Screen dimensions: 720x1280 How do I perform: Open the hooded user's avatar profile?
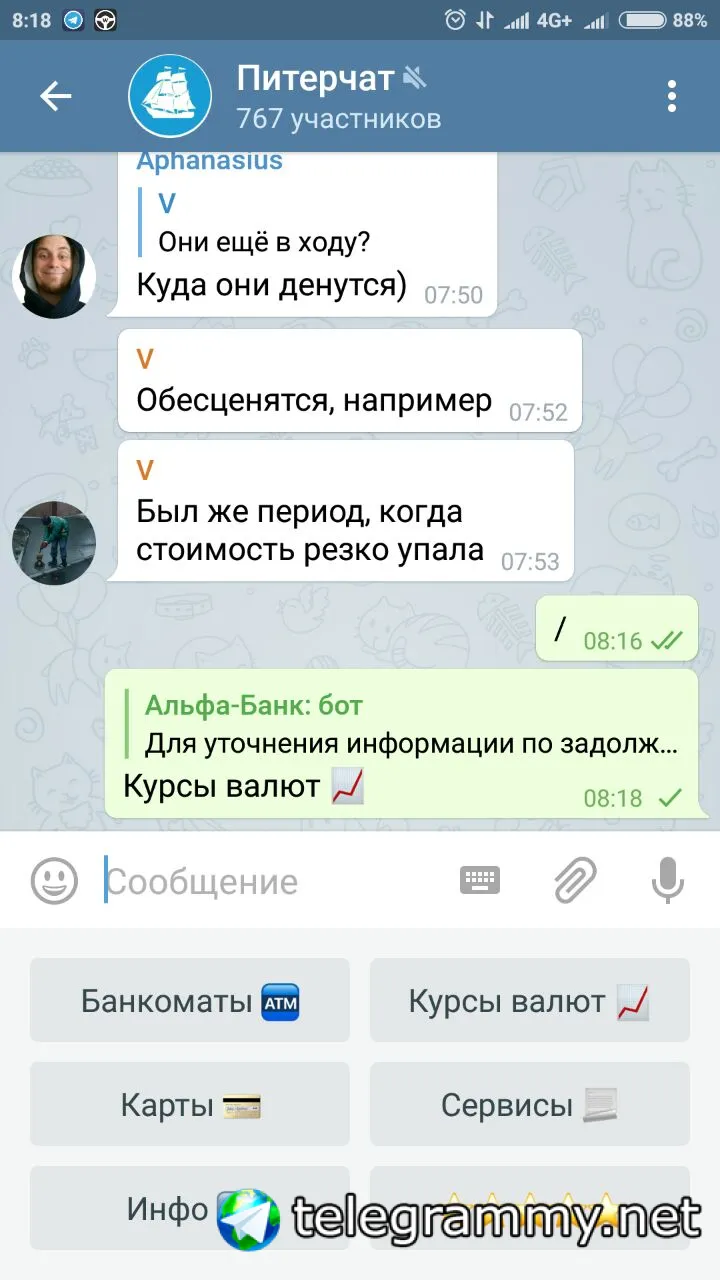click(x=54, y=277)
